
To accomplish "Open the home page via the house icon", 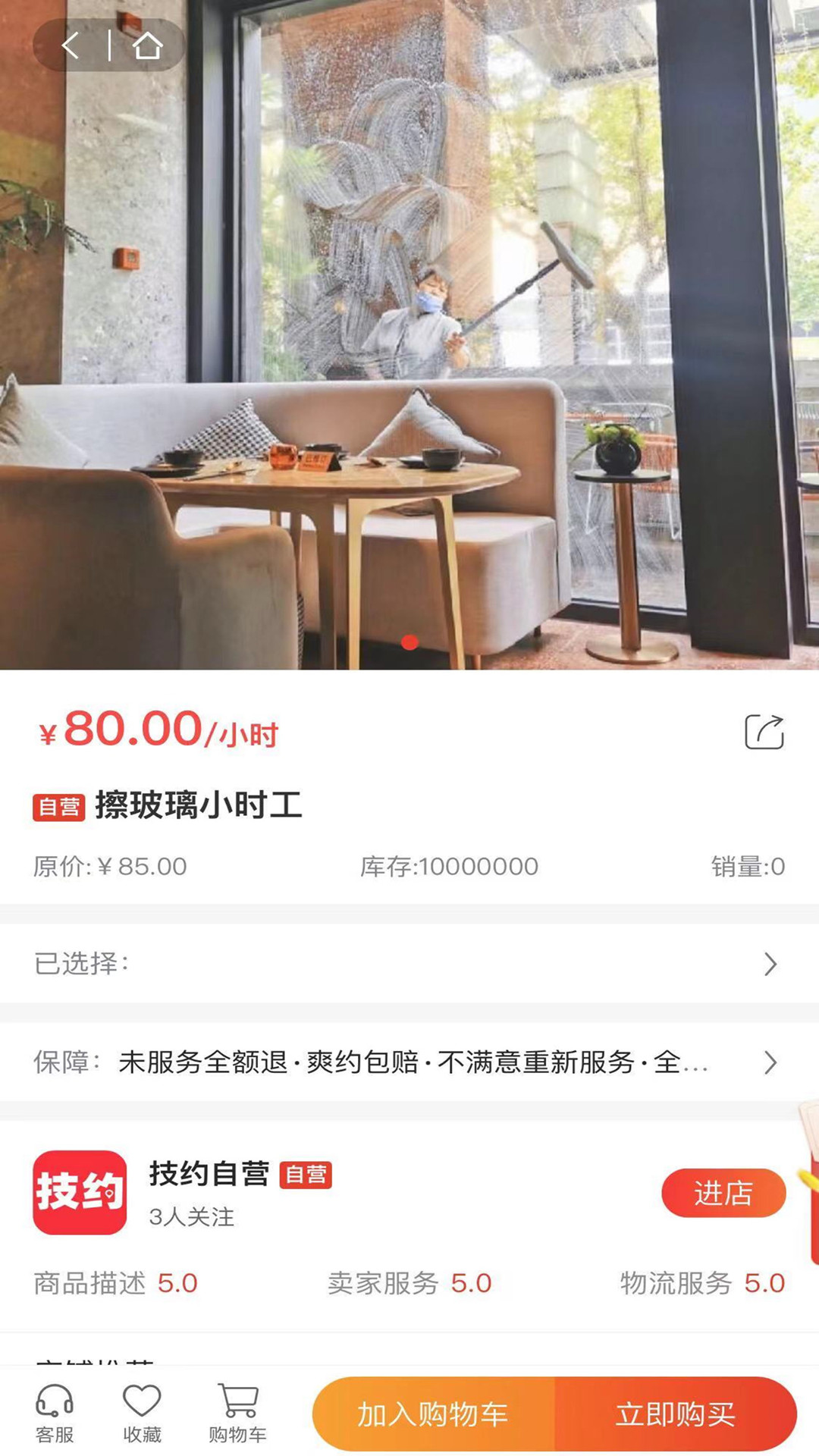I will tap(149, 47).
